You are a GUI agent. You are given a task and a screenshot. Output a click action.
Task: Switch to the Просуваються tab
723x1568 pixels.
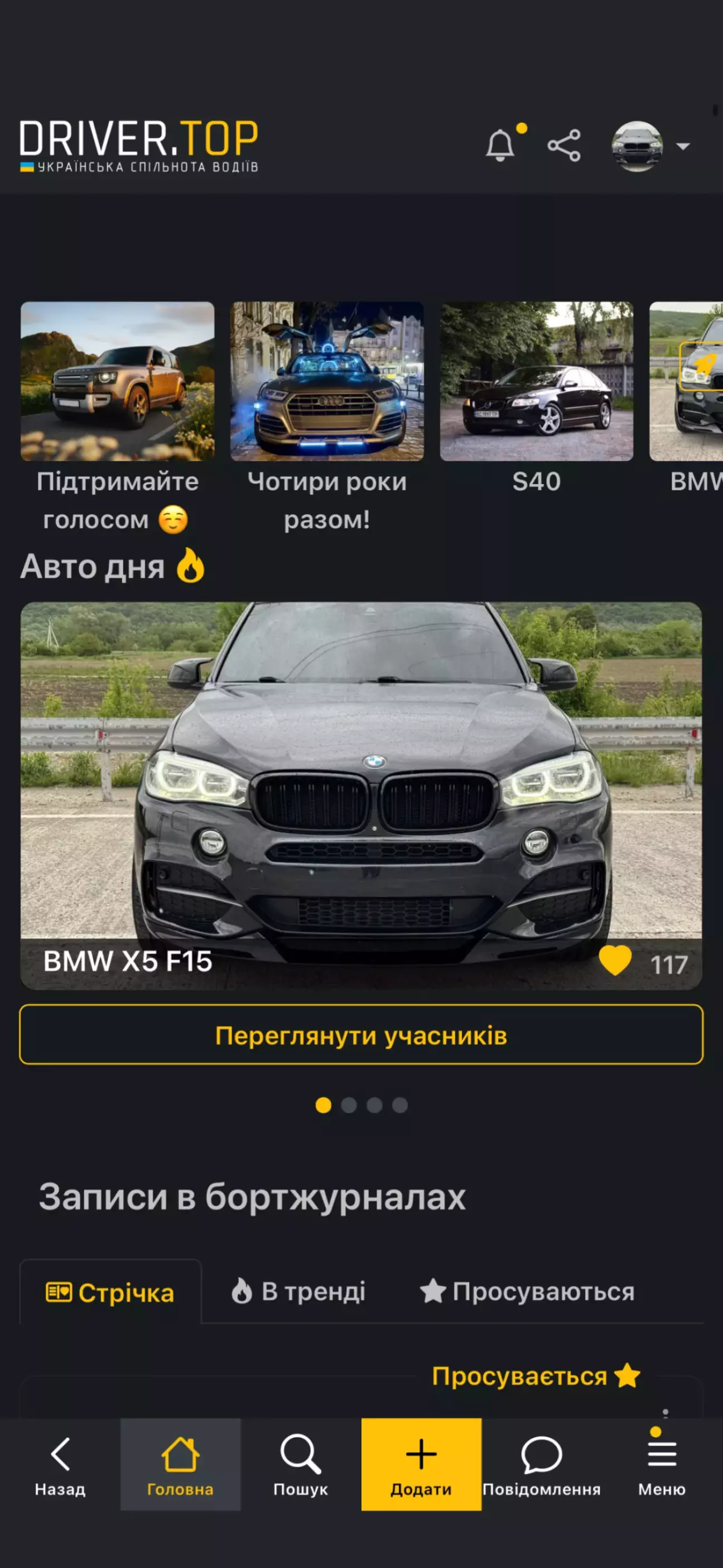pos(527,1291)
